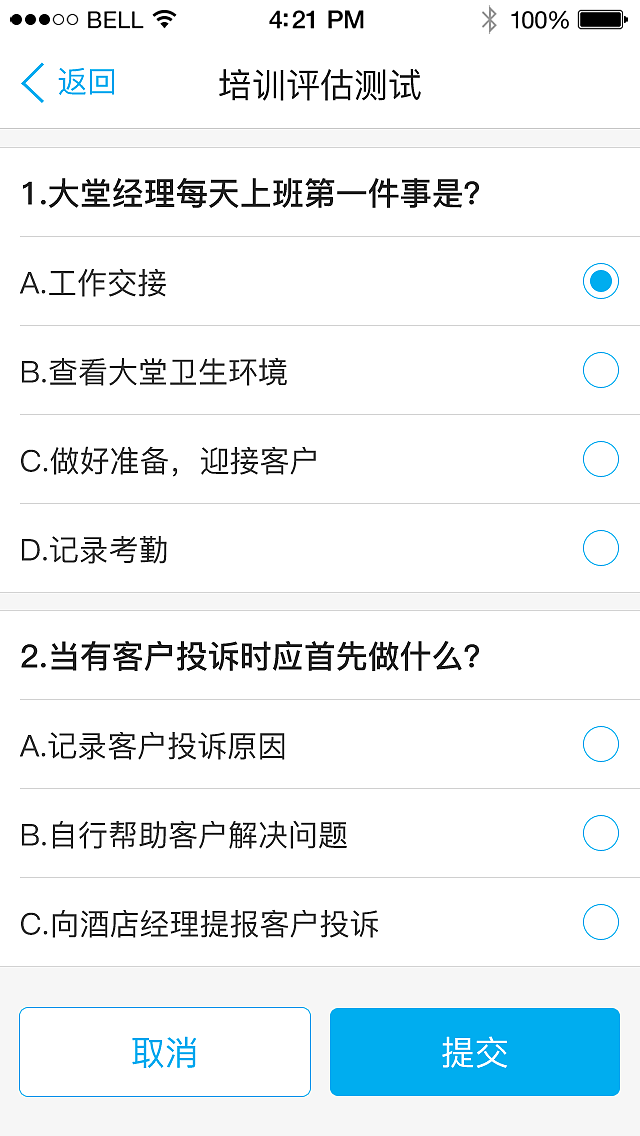
Task: Select option A.工作交接
Action: click(600, 282)
